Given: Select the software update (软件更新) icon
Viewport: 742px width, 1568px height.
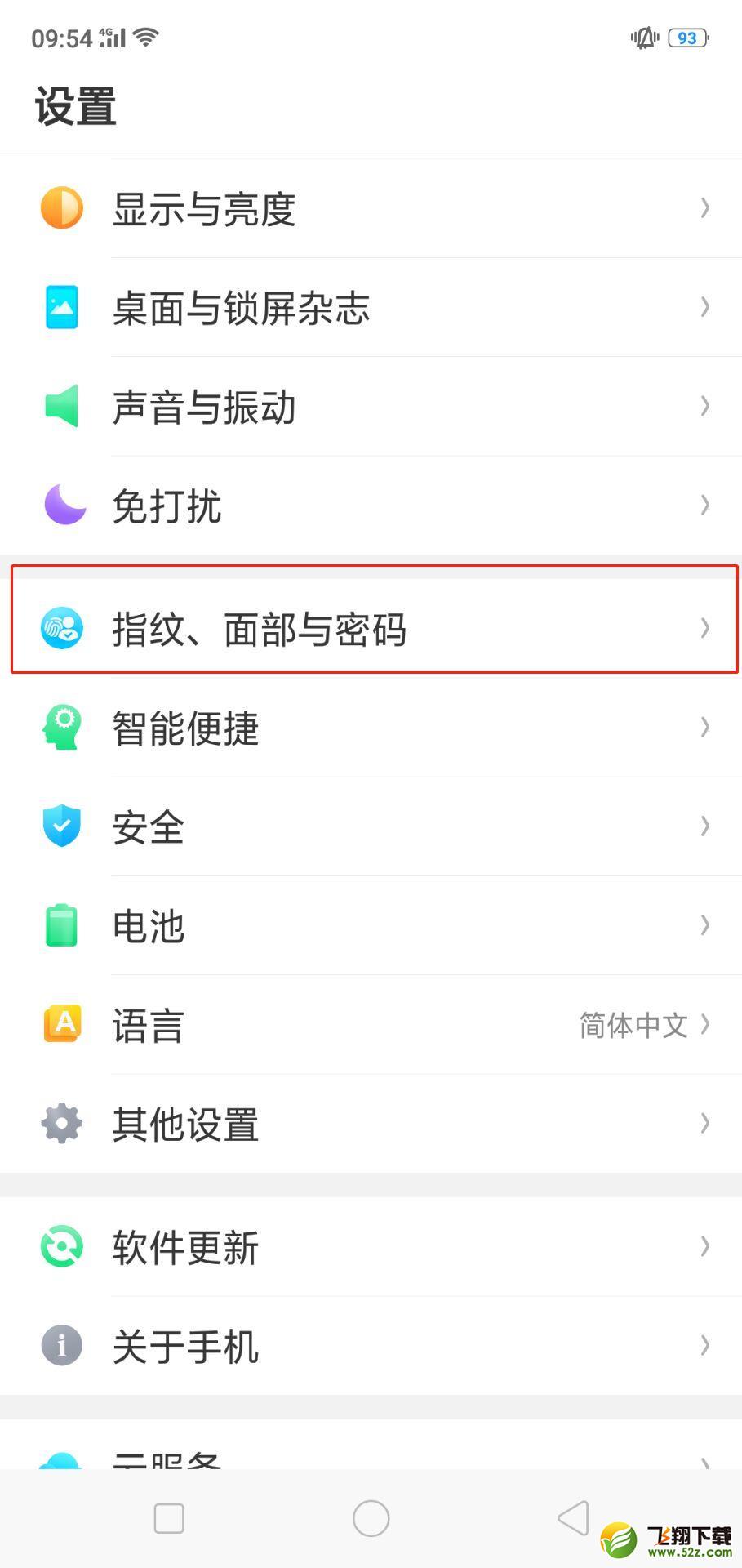Looking at the screenshot, I should pos(61,1247).
